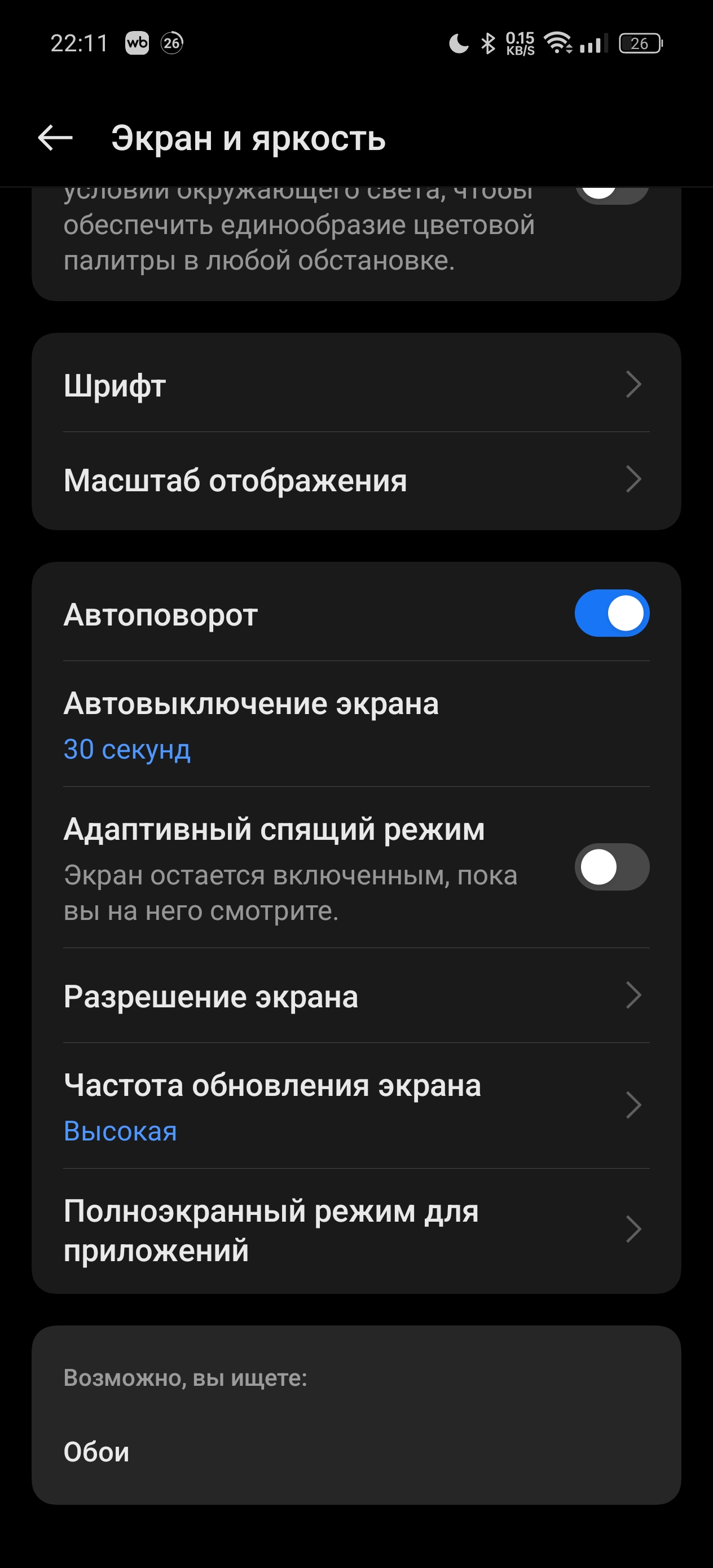Screen dimensions: 713x1568
Task: Go back from Экран и яркость
Action: point(55,138)
